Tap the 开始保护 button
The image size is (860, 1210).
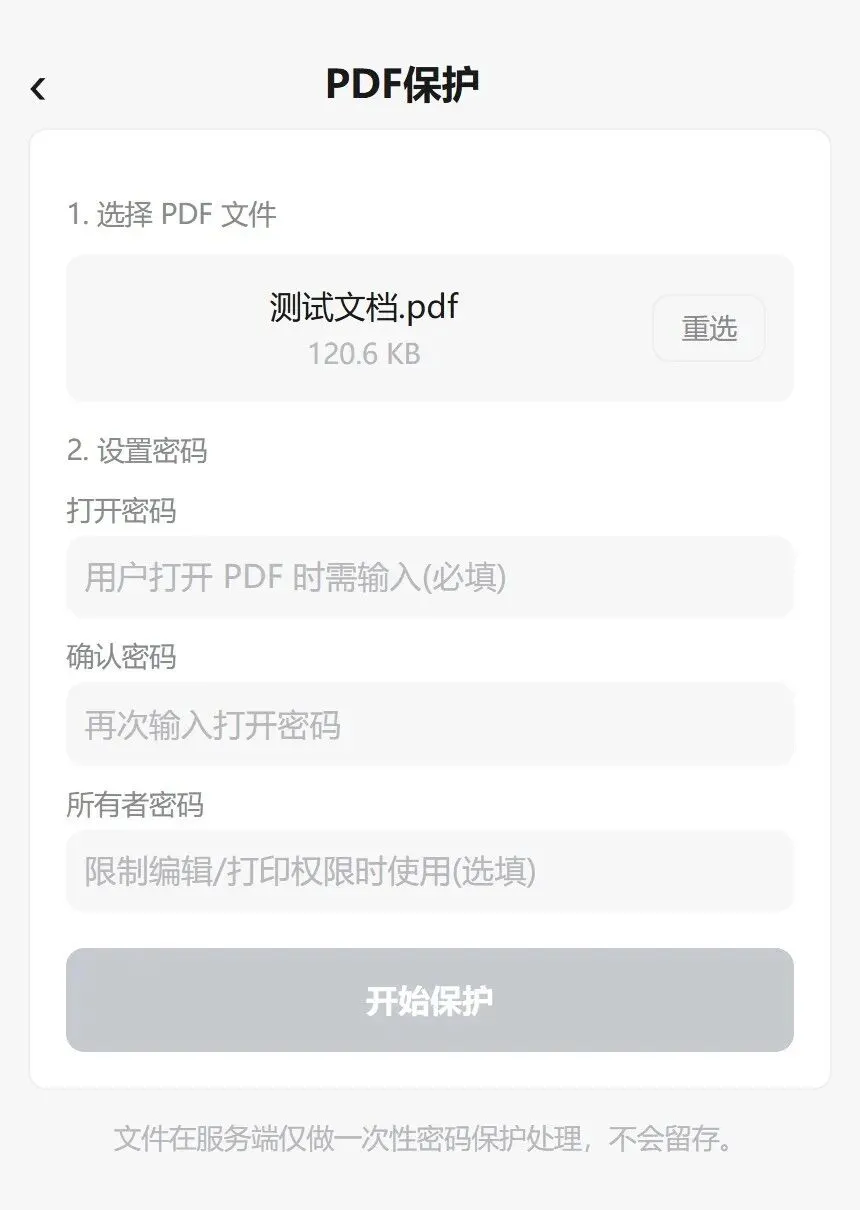(x=430, y=1000)
